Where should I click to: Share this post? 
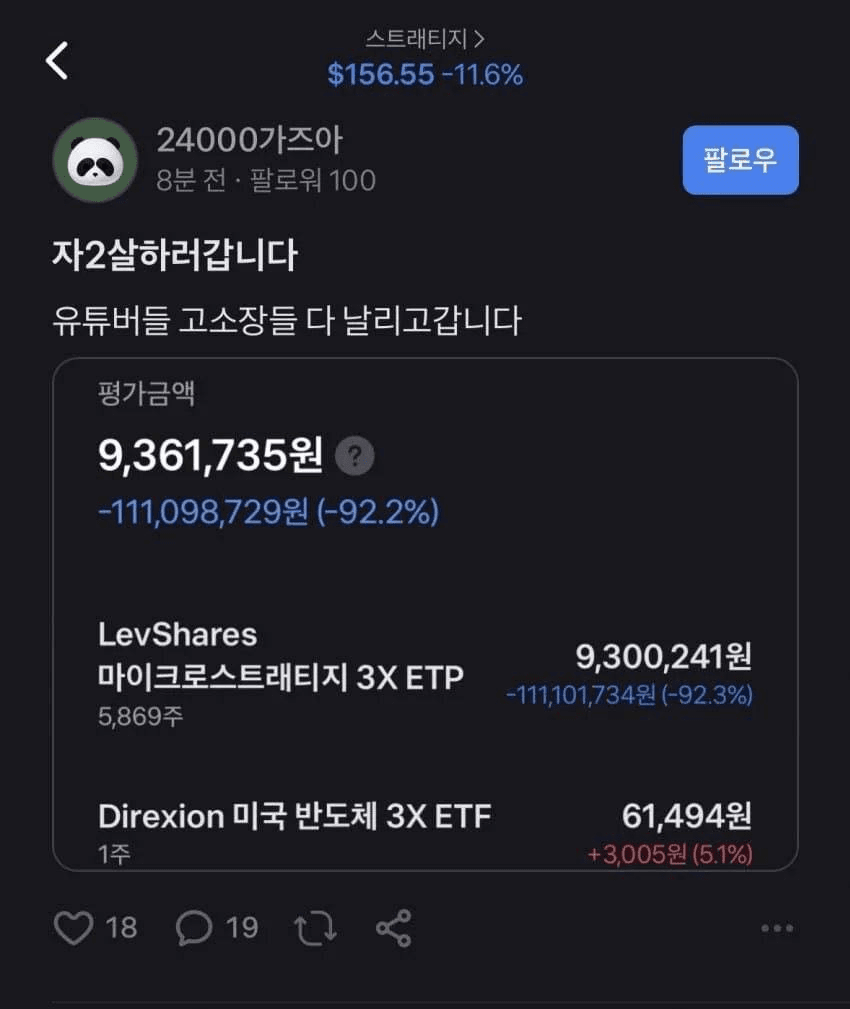pyautogui.click(x=393, y=928)
